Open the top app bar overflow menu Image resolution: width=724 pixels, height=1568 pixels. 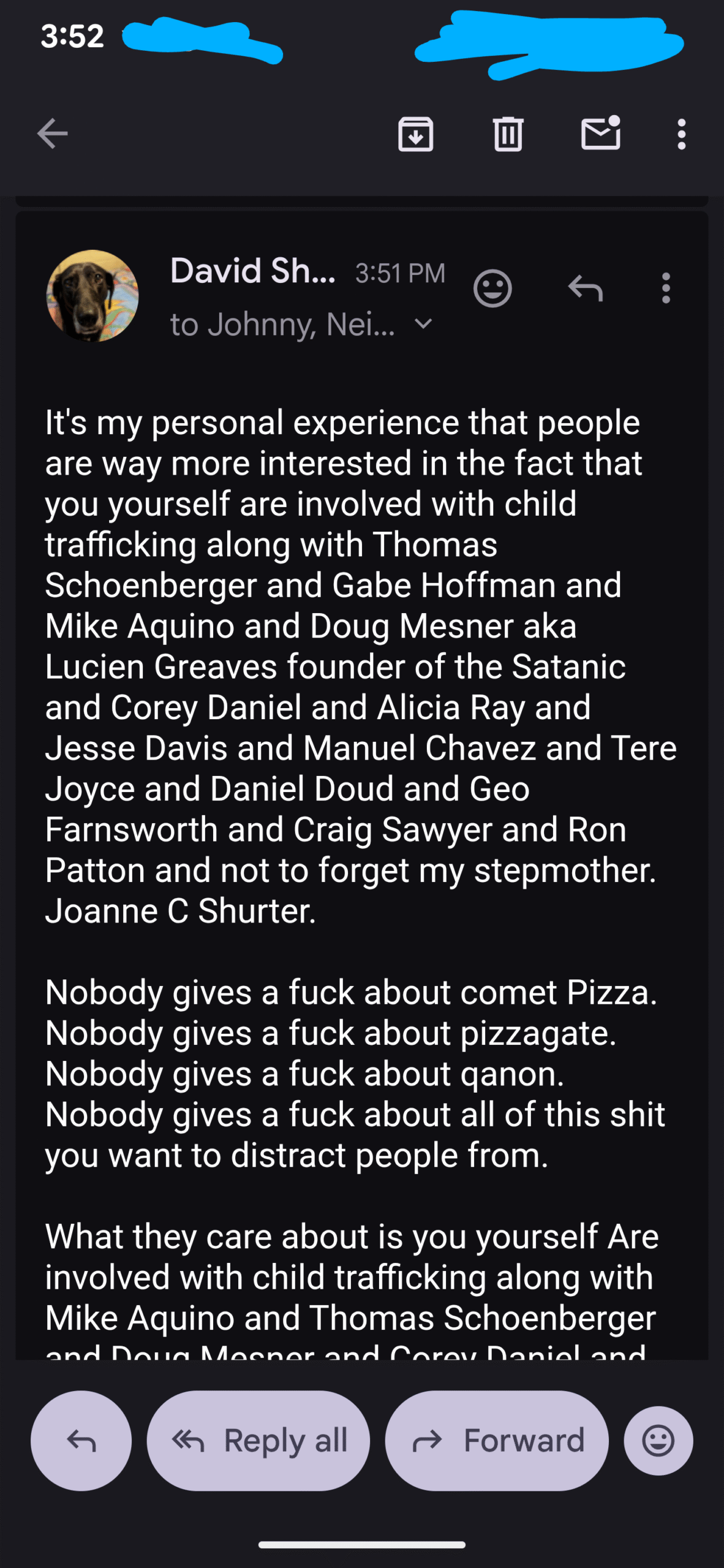[681, 134]
